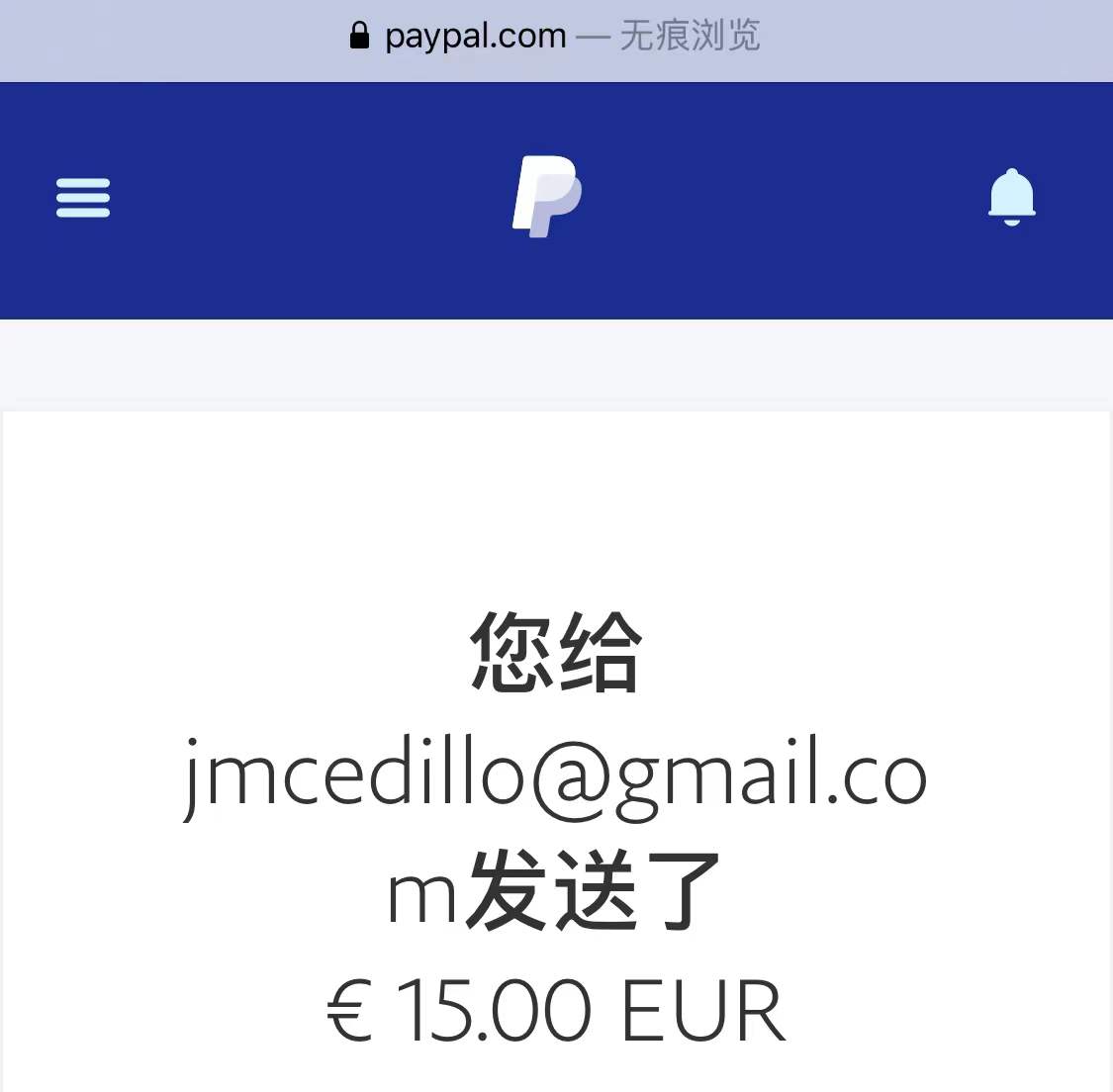Image resolution: width=1113 pixels, height=1092 pixels.
Task: Open the hamburger menu
Action: pos(83,197)
